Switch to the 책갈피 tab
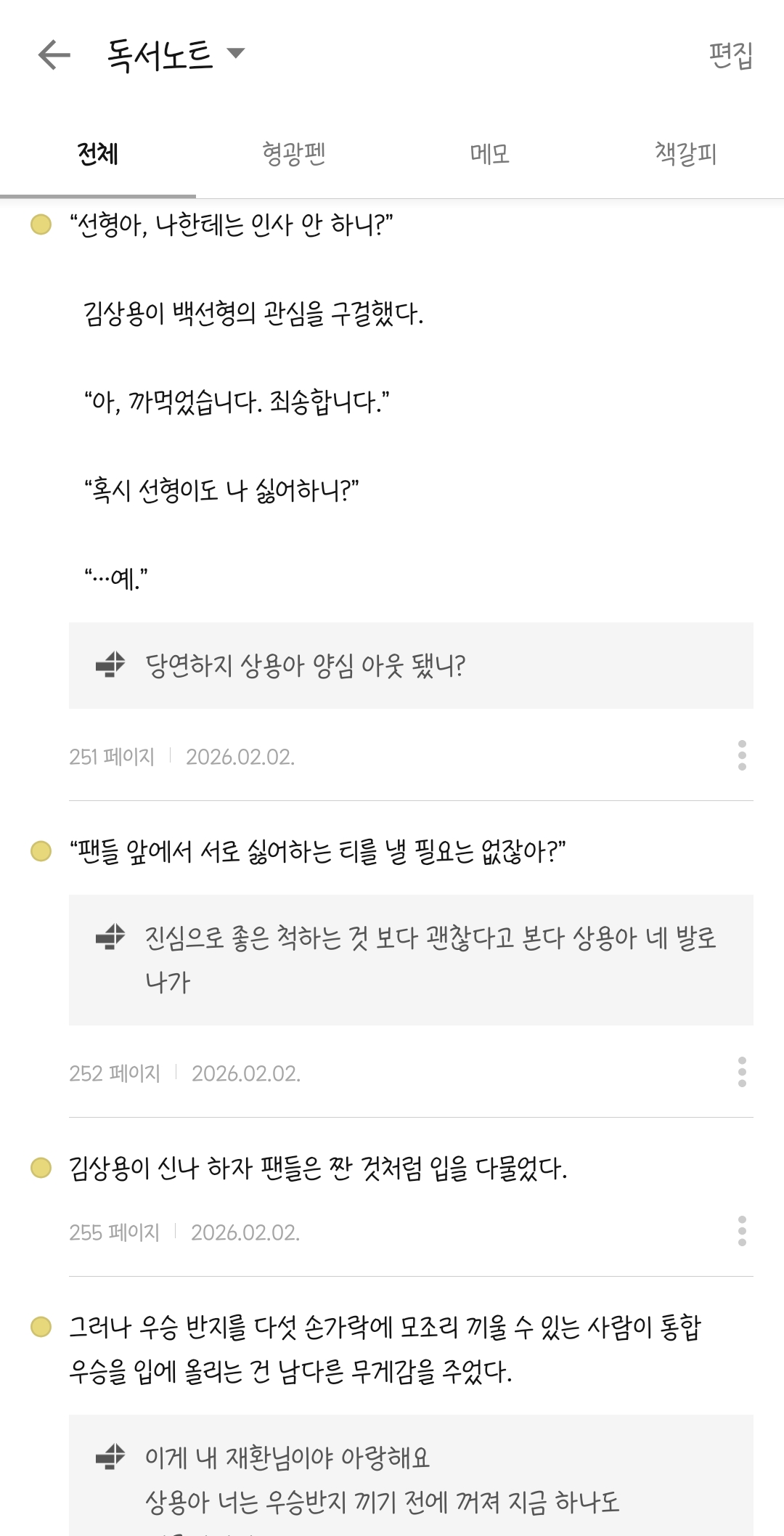The height and width of the screenshot is (1536, 784). (686, 154)
